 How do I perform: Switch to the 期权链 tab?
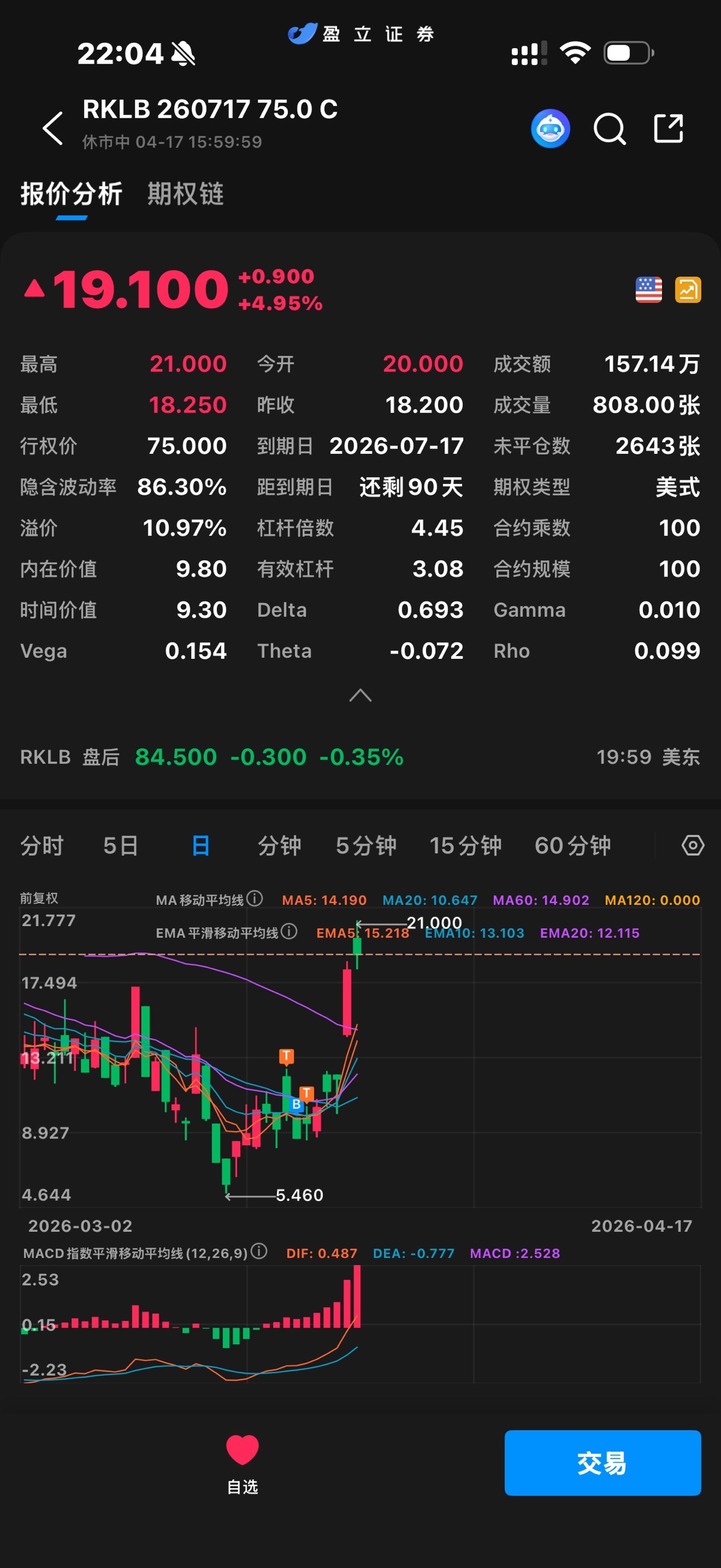coord(186,194)
